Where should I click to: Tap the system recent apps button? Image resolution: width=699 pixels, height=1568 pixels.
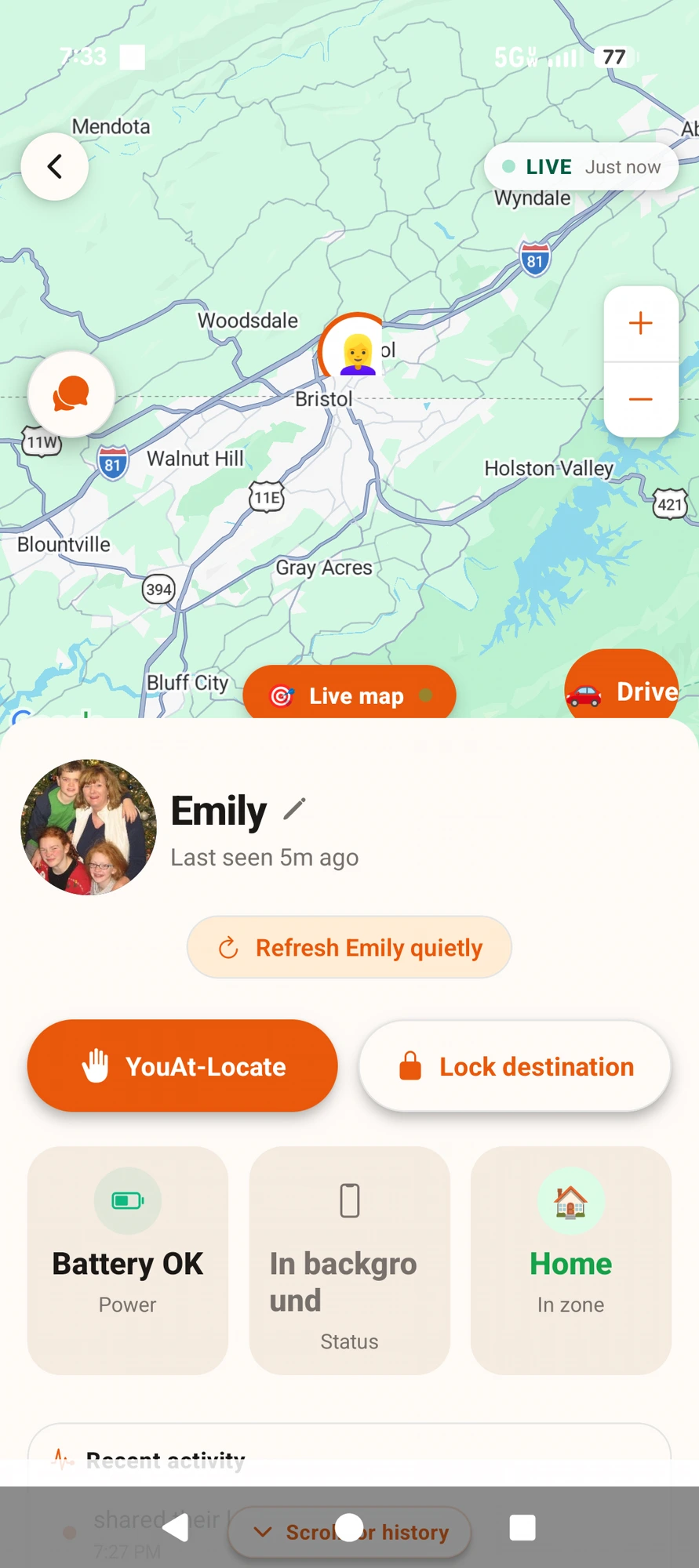(x=522, y=1528)
